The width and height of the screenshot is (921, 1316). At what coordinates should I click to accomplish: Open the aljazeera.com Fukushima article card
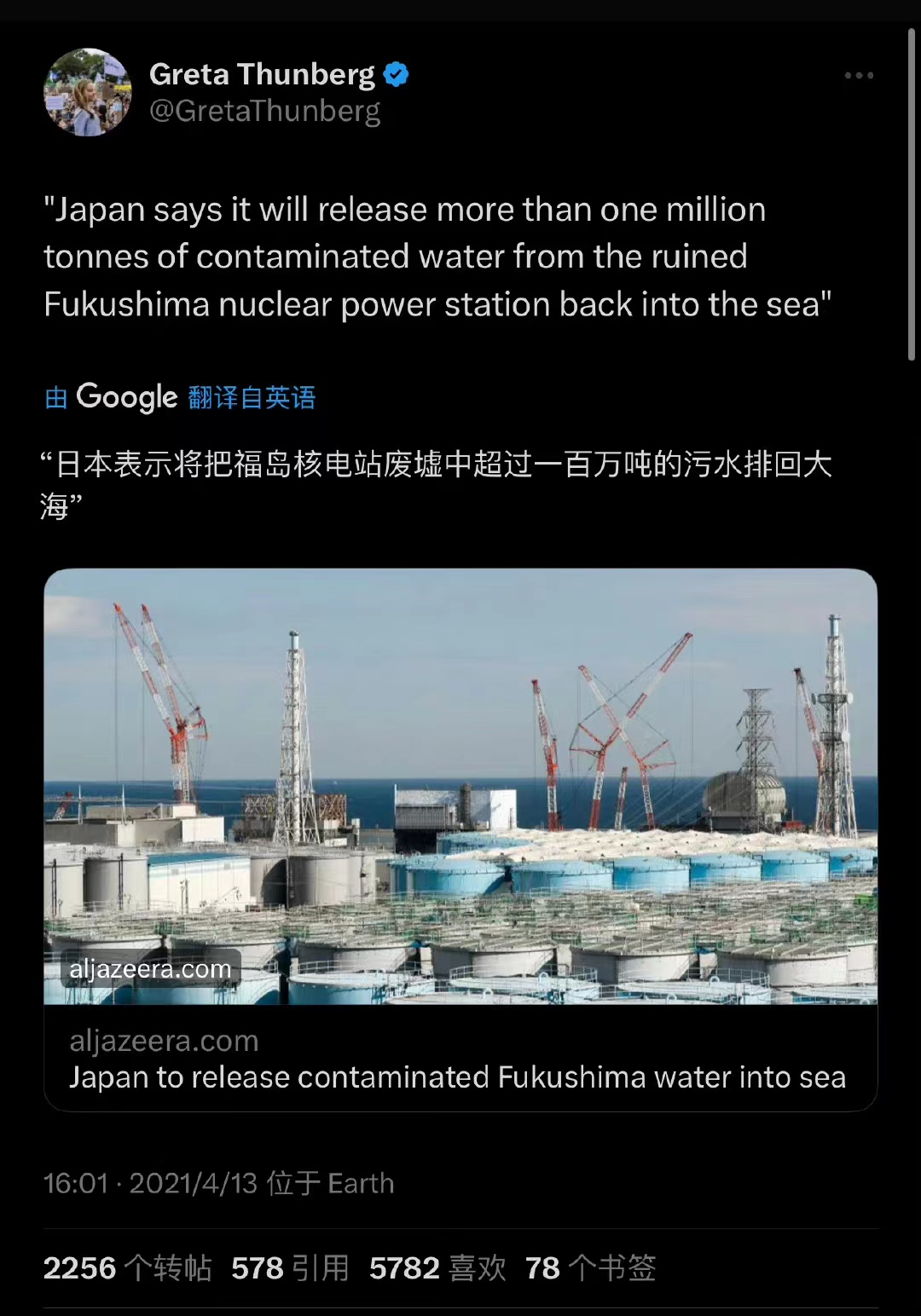tap(460, 839)
